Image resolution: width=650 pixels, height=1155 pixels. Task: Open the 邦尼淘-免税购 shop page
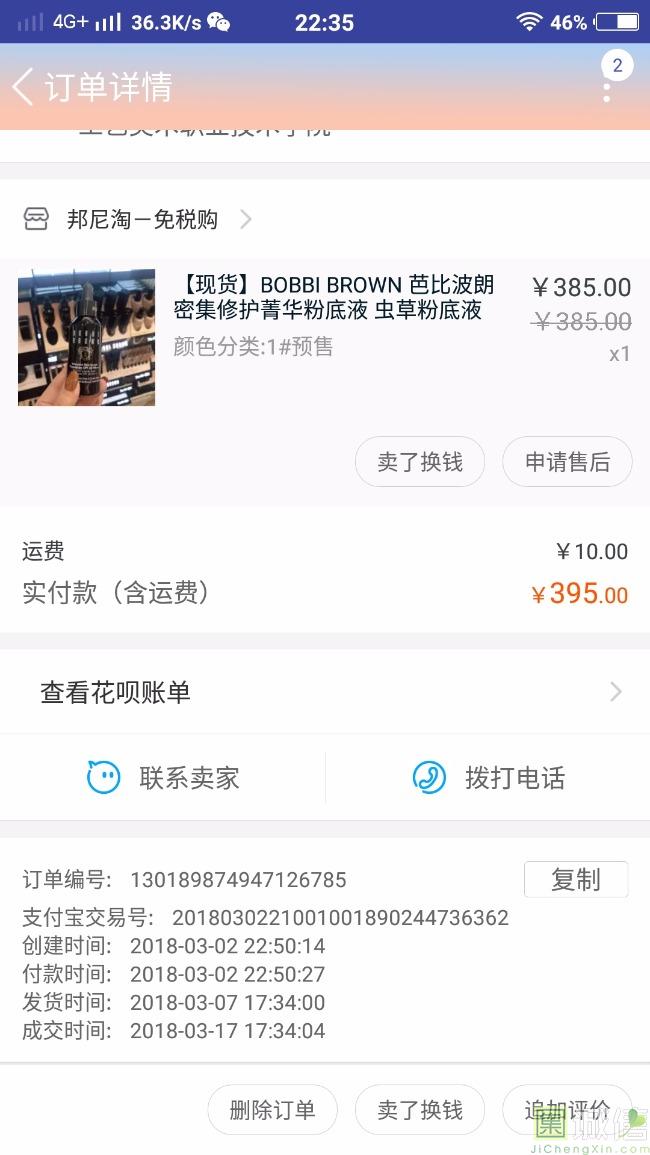(138, 219)
